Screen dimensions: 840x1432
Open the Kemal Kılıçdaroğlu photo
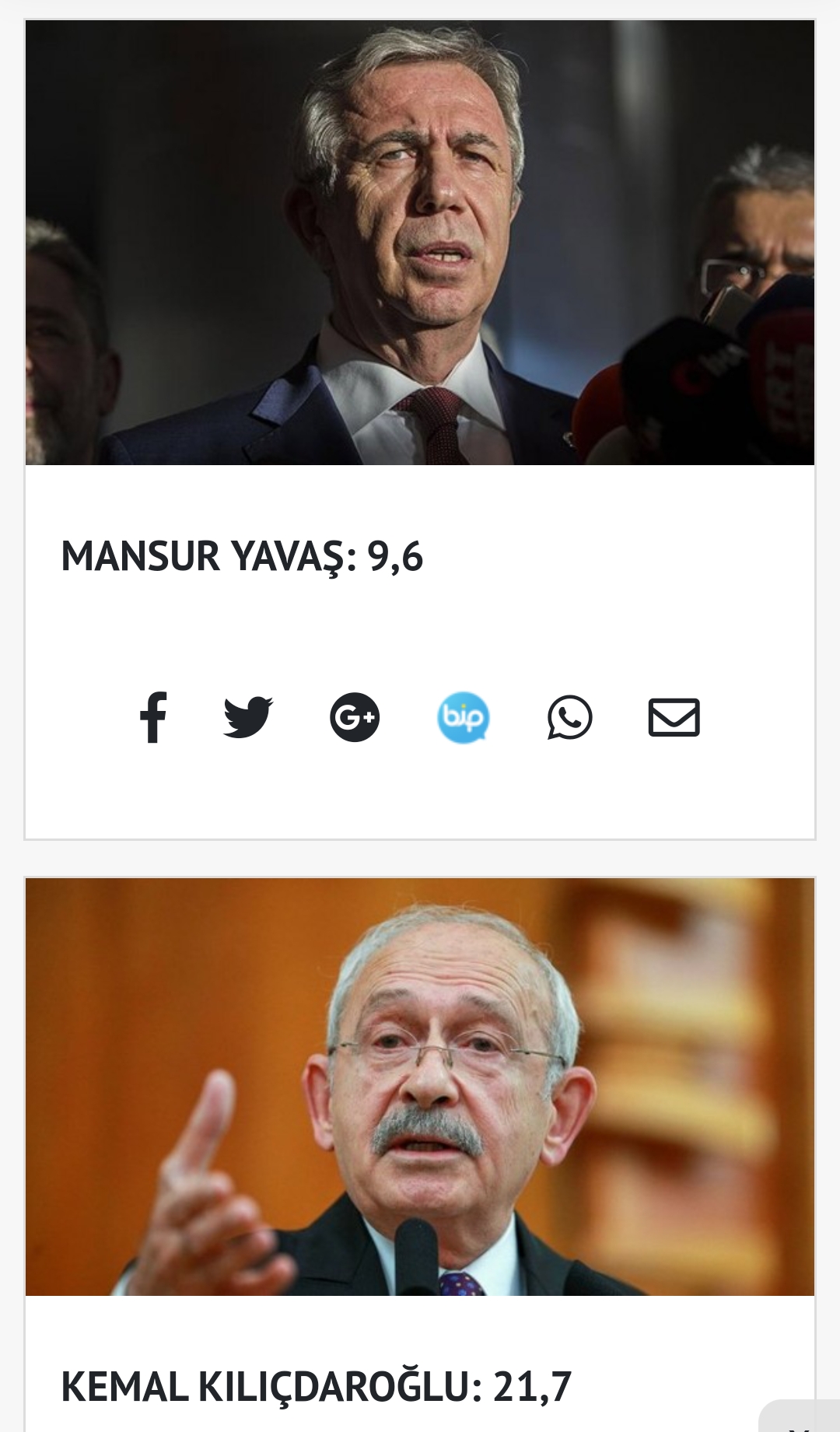420,1087
